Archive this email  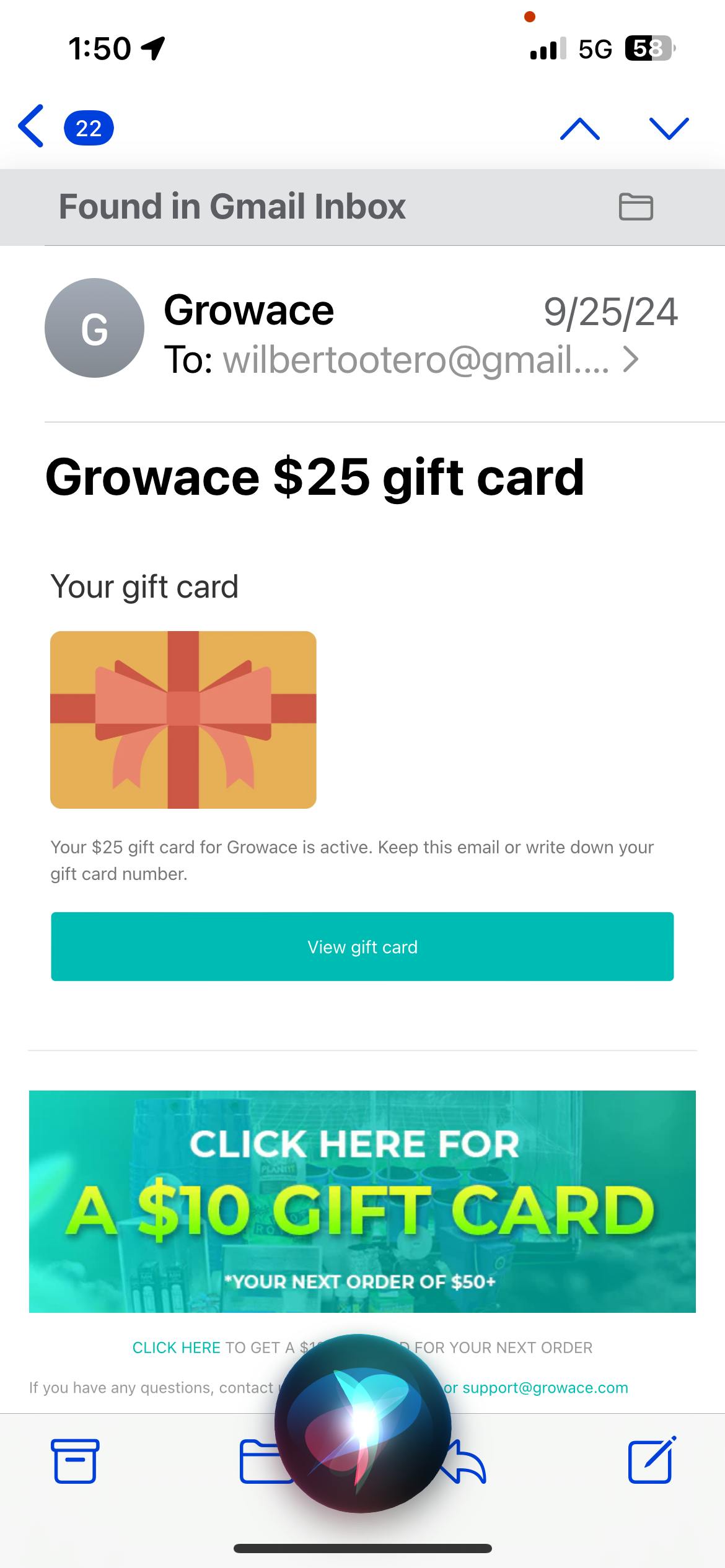[75, 1461]
